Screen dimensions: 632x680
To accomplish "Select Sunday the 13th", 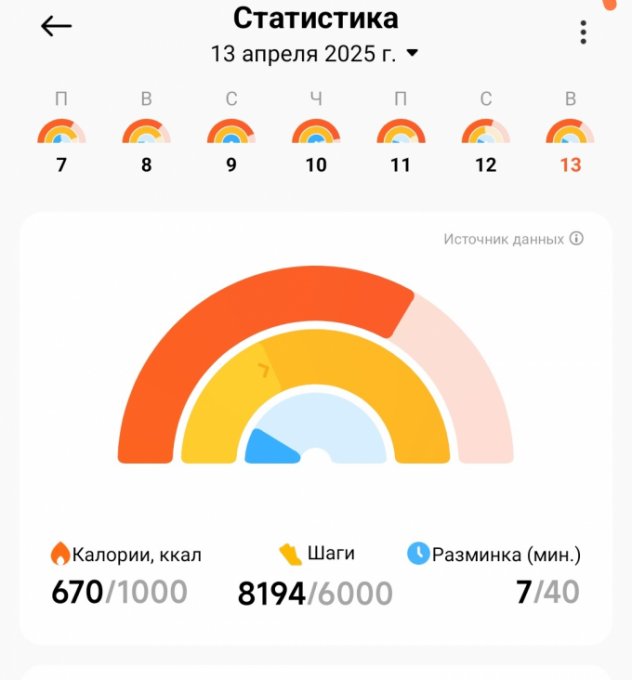I will tap(570, 135).
